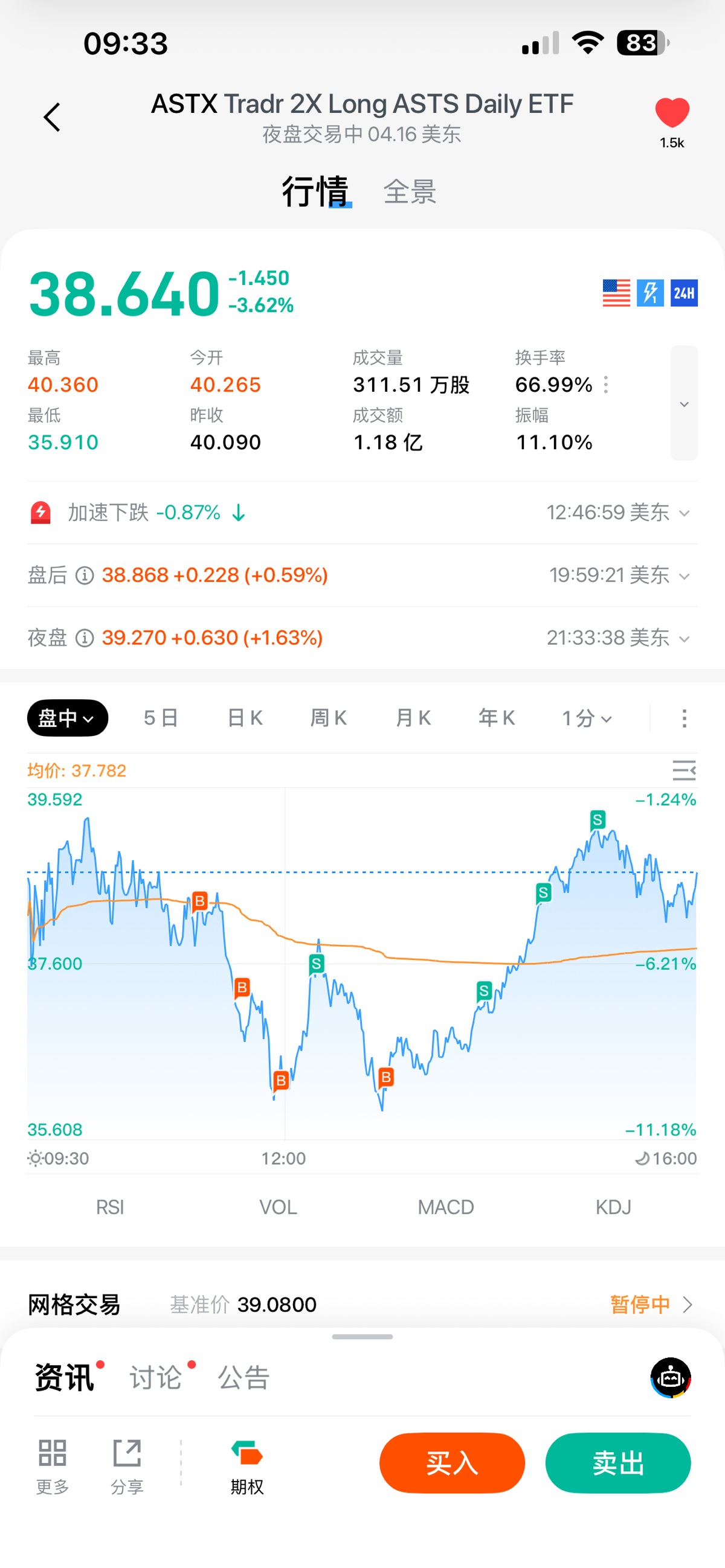The height and width of the screenshot is (1568, 725).
Task: Open the 盘中 chart period dropdown
Action: point(67,718)
